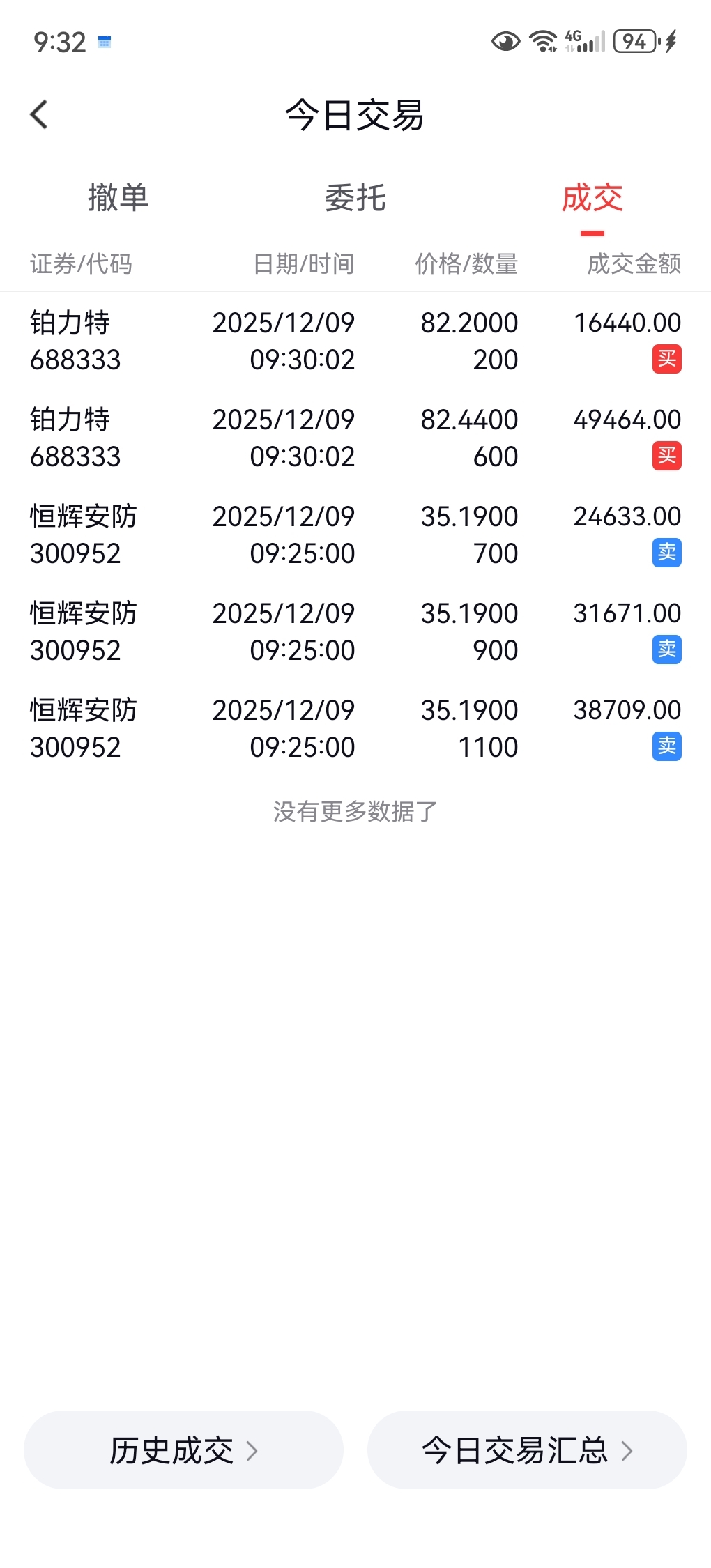Open 铂力特 trade with amount 49464.00

pyautogui.click(x=355, y=438)
